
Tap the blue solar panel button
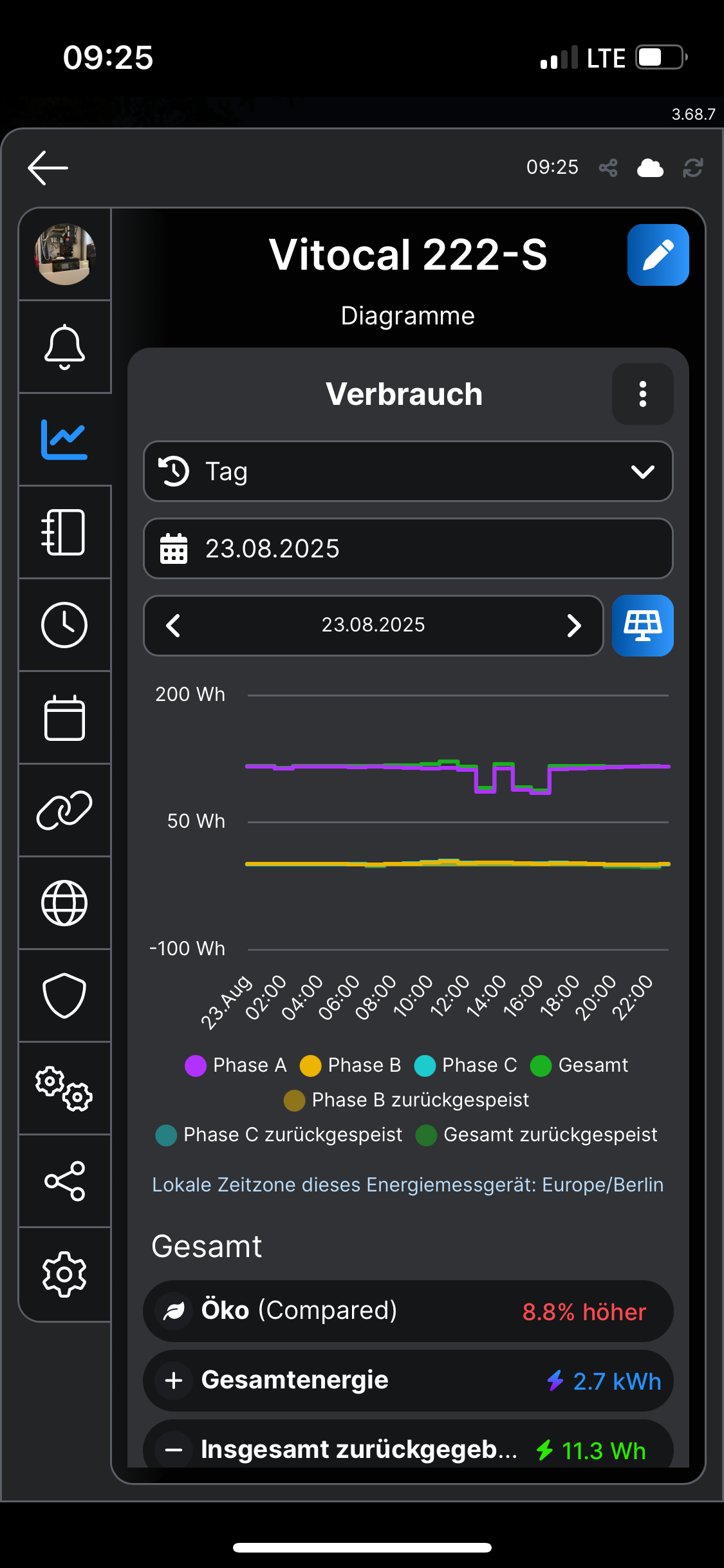coord(642,626)
